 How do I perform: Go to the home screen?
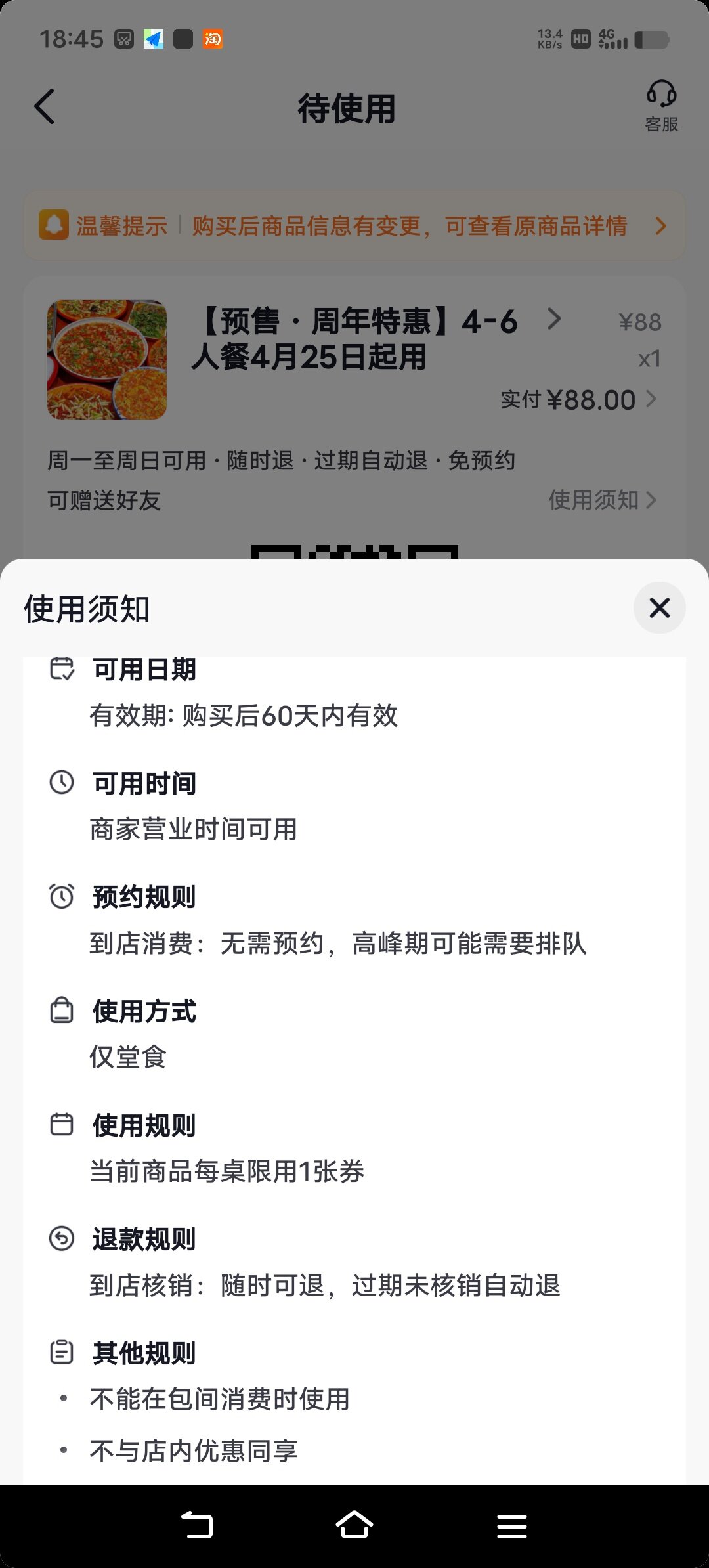point(354,1525)
